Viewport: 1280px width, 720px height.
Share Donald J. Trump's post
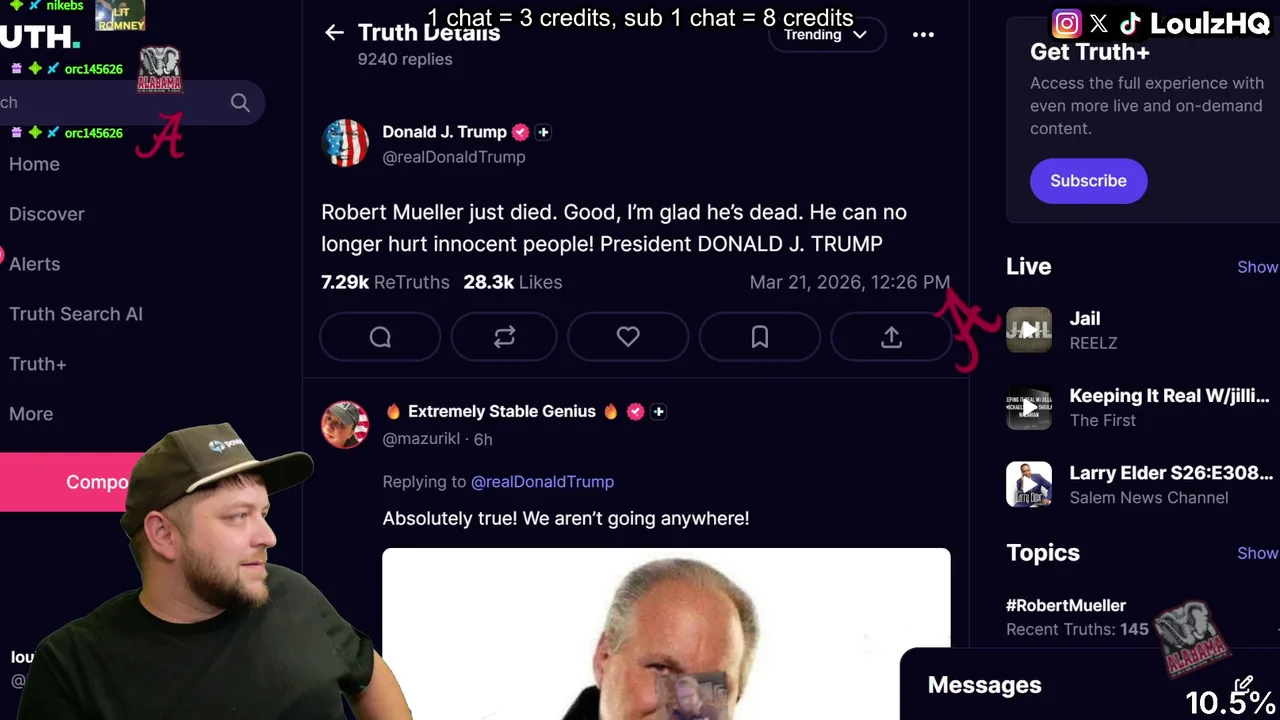[891, 338]
